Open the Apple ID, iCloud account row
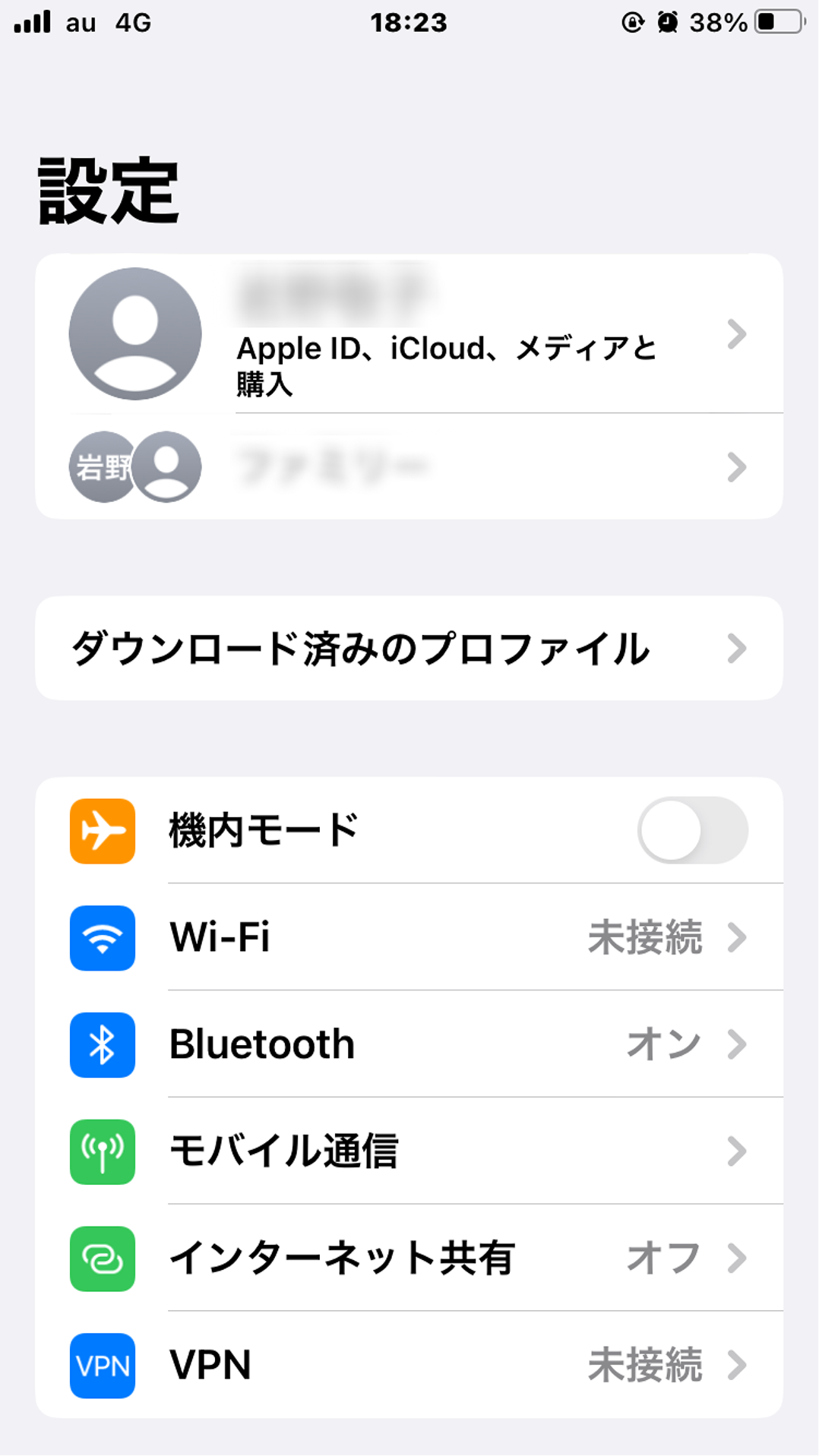 pyautogui.click(x=409, y=334)
